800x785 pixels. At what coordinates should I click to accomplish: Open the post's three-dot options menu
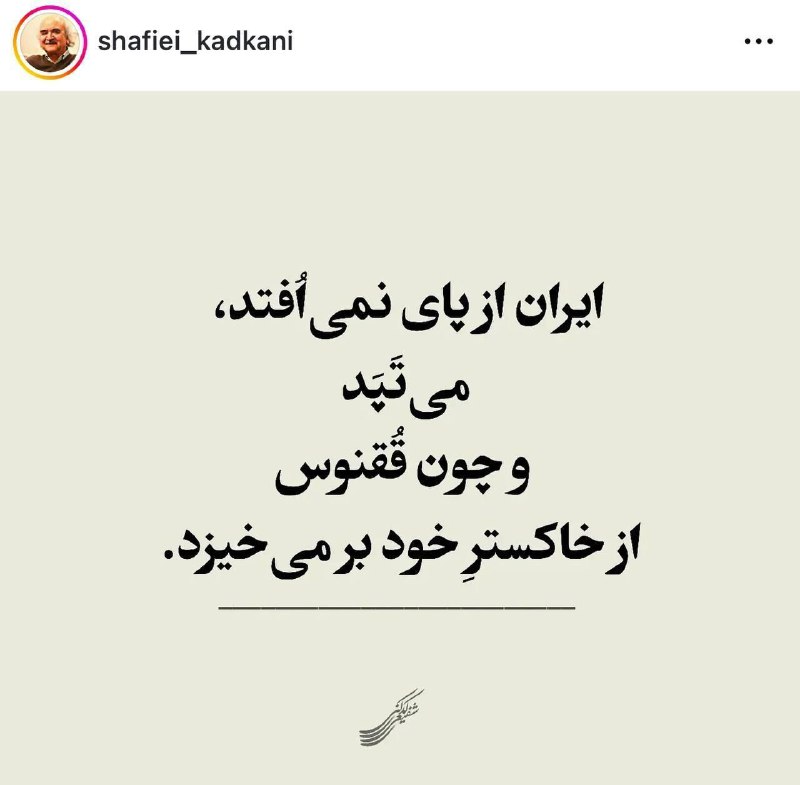tap(758, 43)
